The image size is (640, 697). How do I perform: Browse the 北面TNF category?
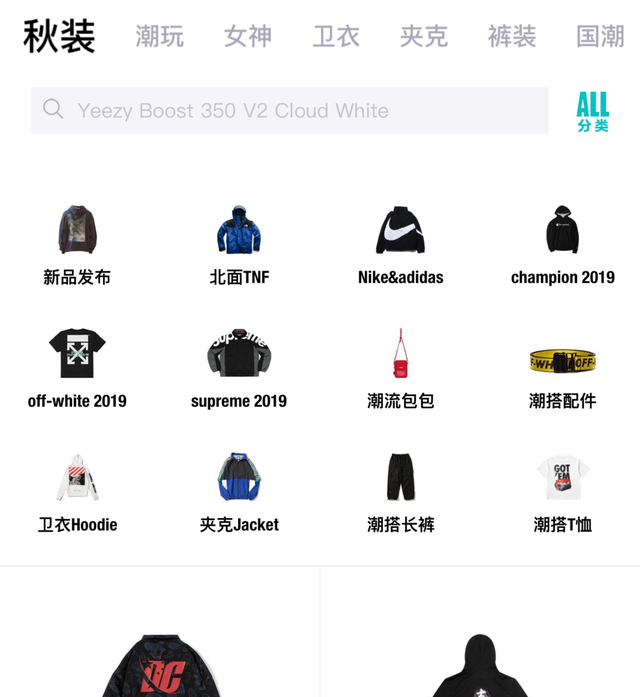(239, 244)
